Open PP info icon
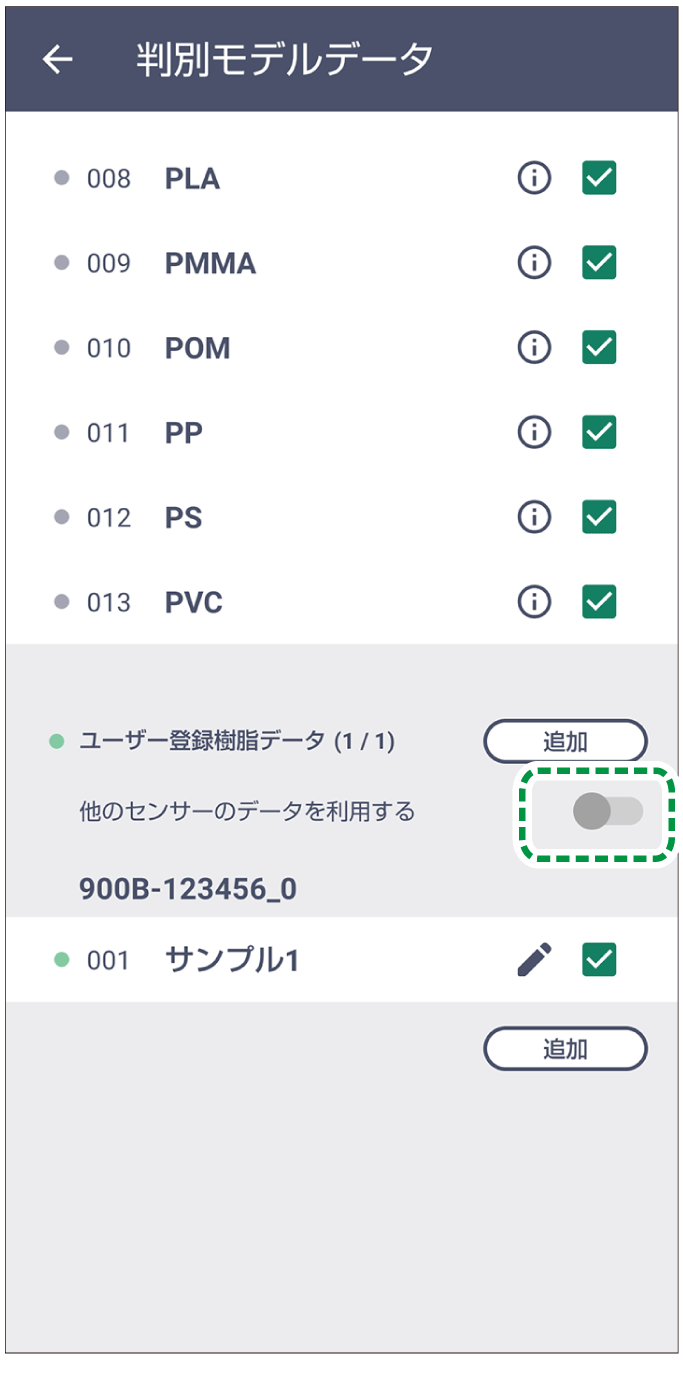 pos(534,433)
